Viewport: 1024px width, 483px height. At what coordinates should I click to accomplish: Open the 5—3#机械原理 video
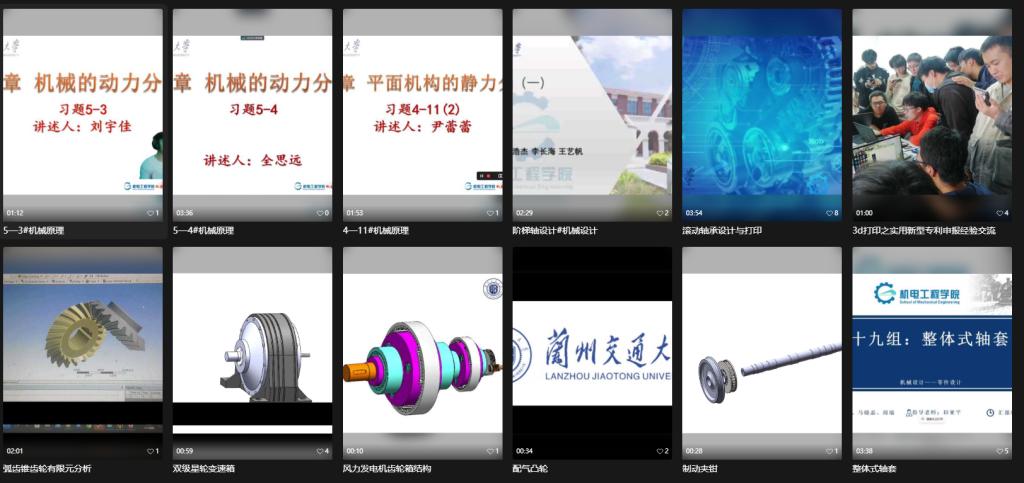point(82,115)
